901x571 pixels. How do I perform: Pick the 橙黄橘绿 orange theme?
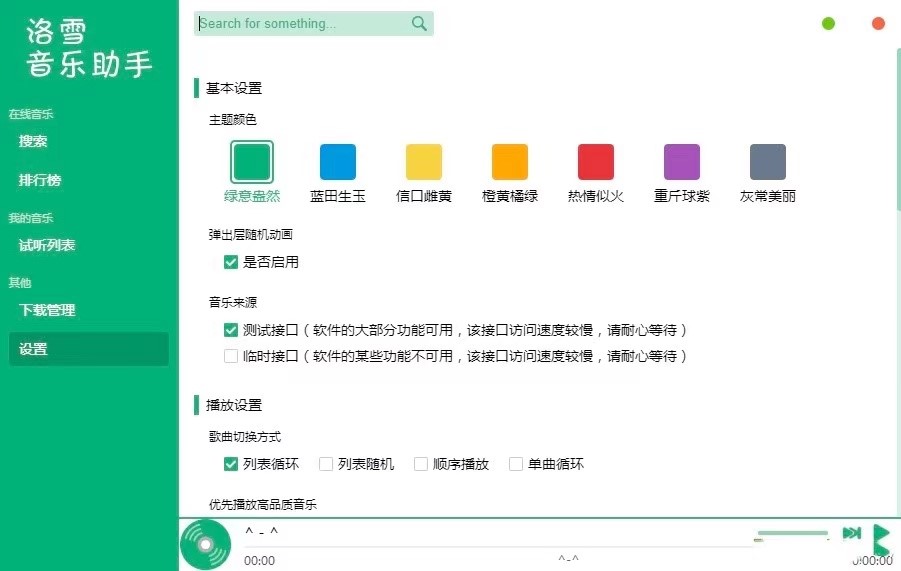coord(510,162)
